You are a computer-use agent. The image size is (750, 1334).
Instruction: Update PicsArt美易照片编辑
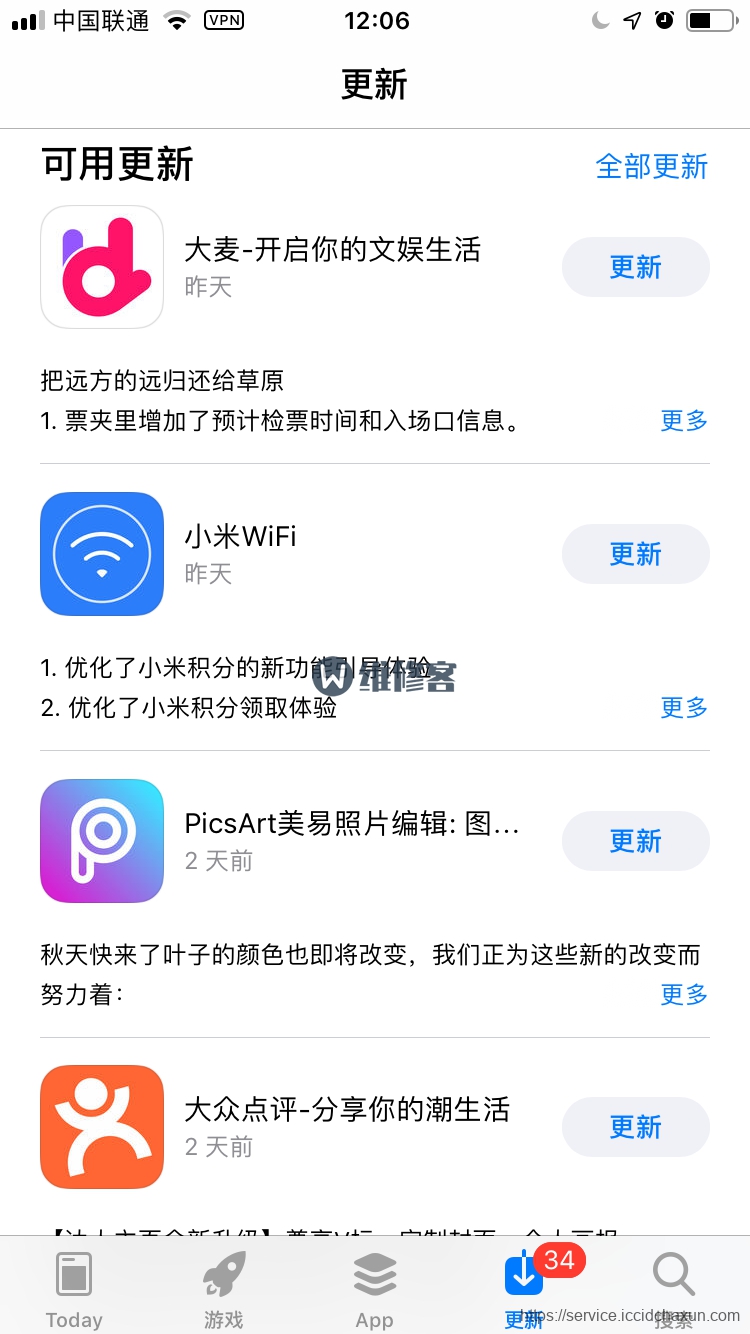coord(636,841)
